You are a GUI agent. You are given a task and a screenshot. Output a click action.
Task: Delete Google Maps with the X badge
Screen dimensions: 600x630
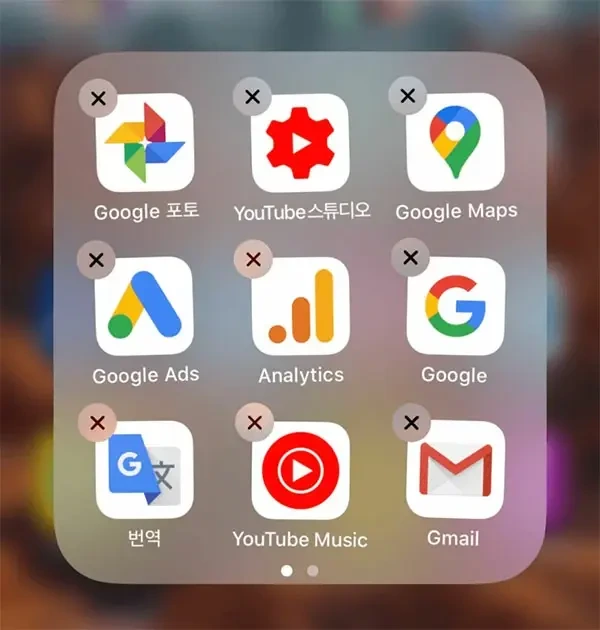click(x=408, y=96)
